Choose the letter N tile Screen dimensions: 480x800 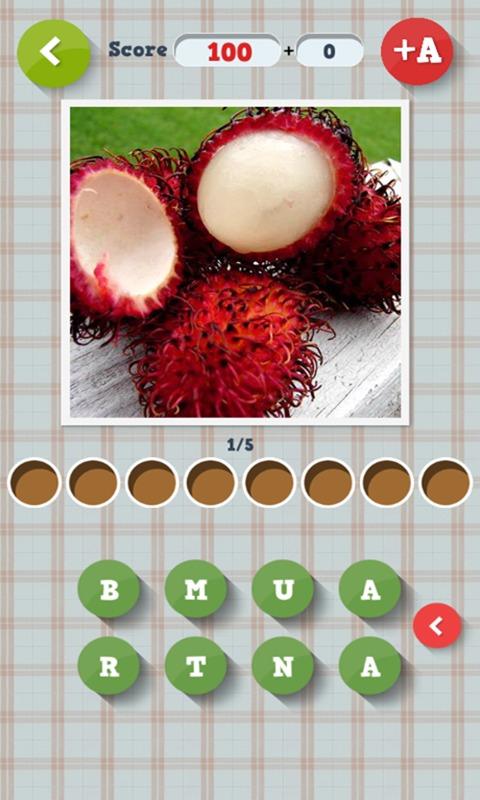[x=283, y=665]
